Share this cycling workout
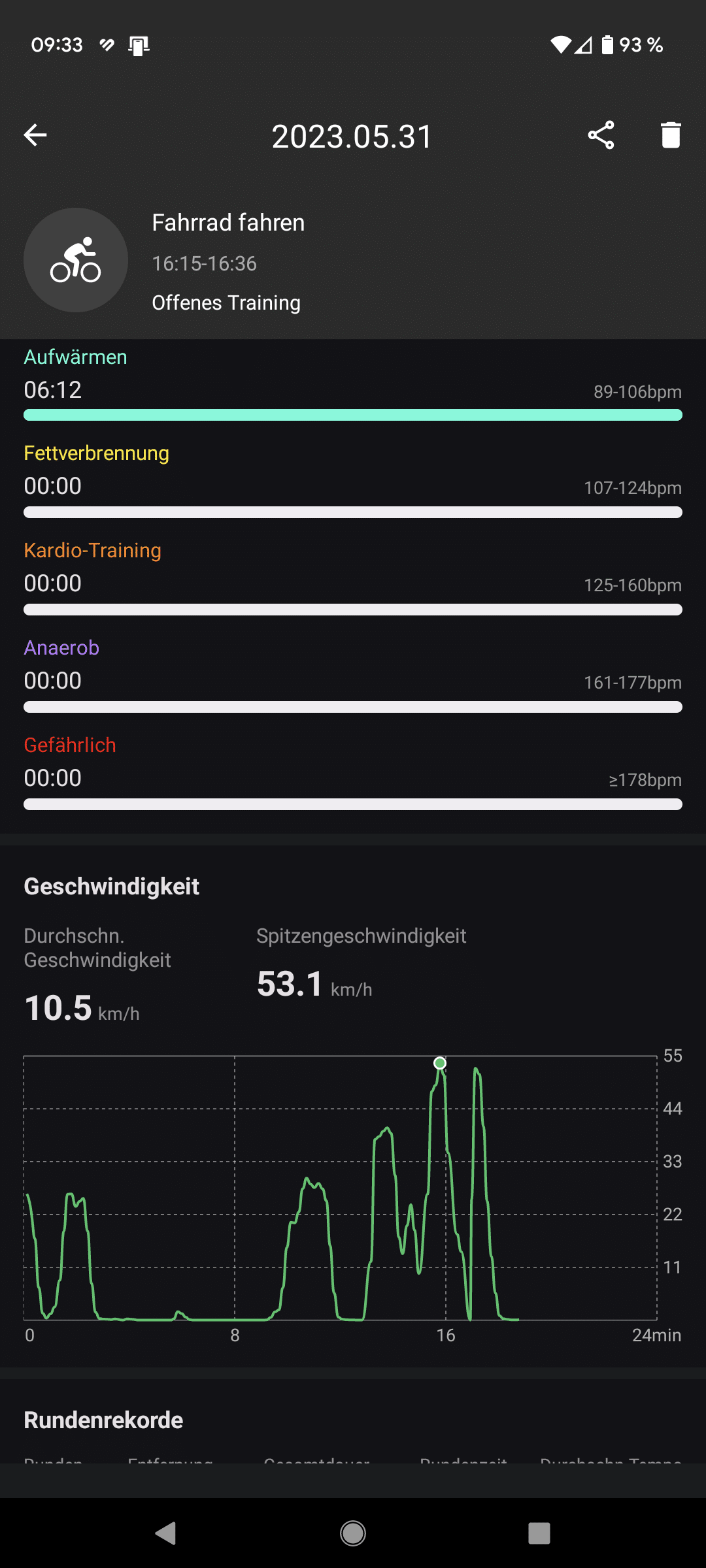 601,135
